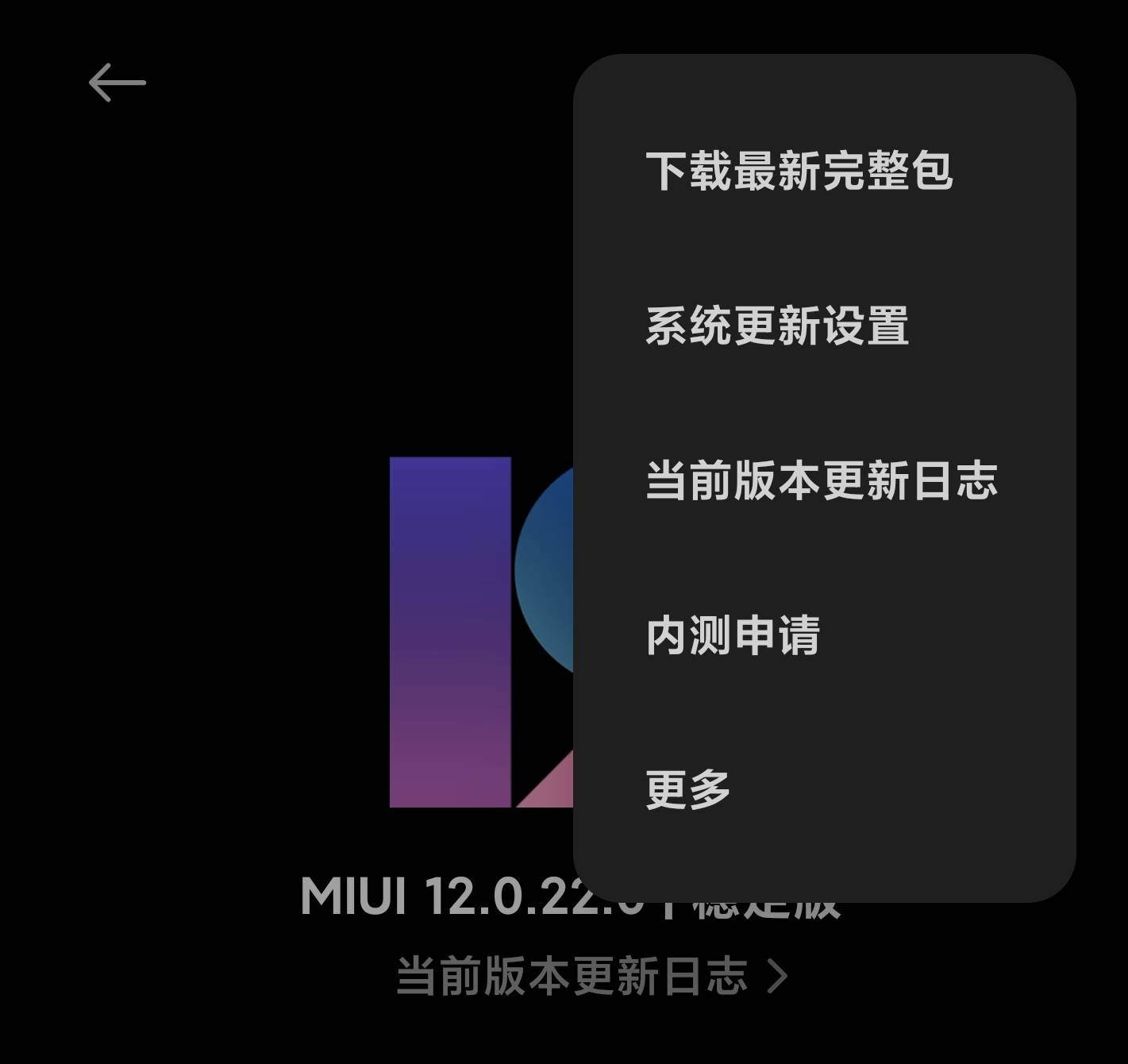Viewport: 1128px width, 1064px height.
Task: Open the 内测申请 menu option
Action: 733,635
